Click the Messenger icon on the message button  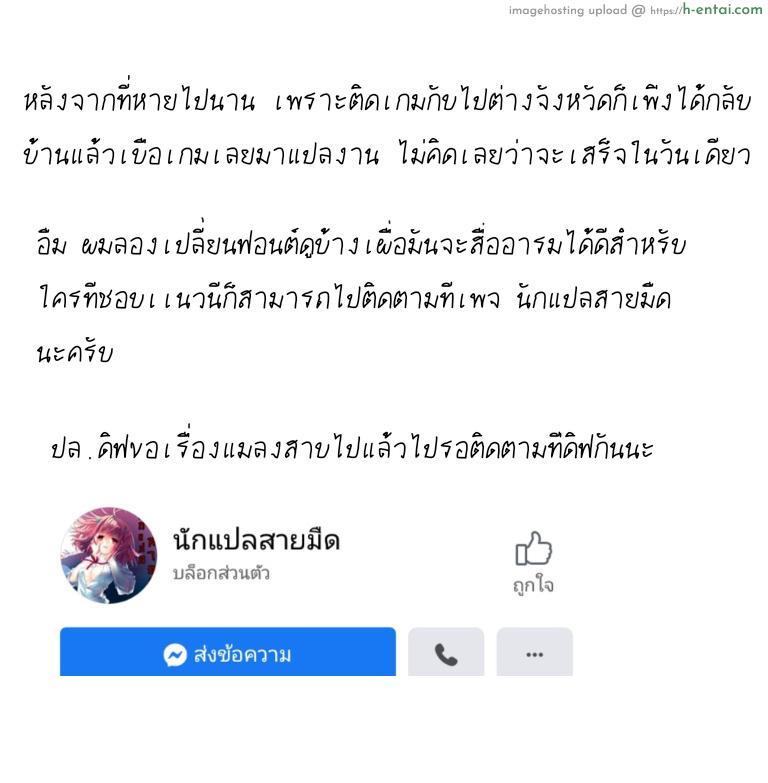[174, 653]
